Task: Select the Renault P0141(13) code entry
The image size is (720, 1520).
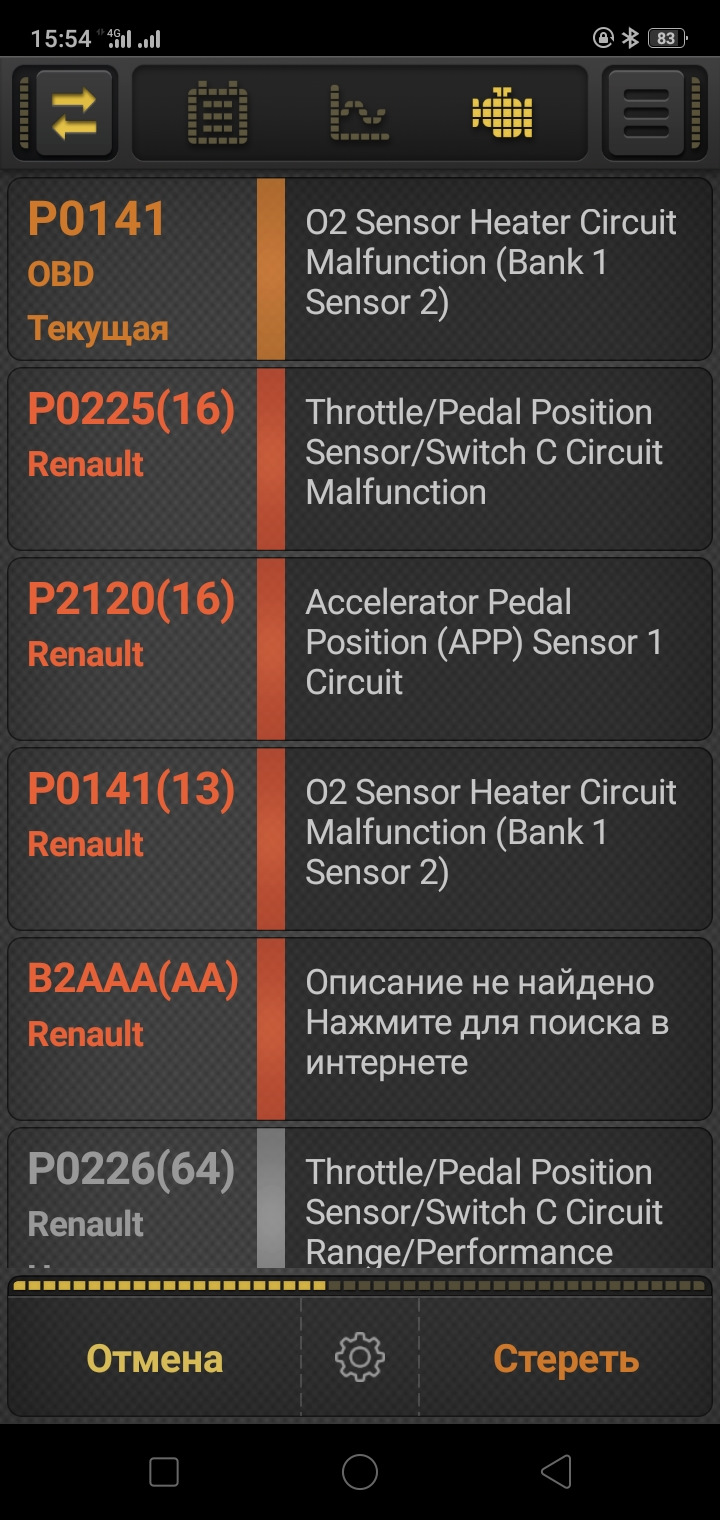Action: coord(360,839)
